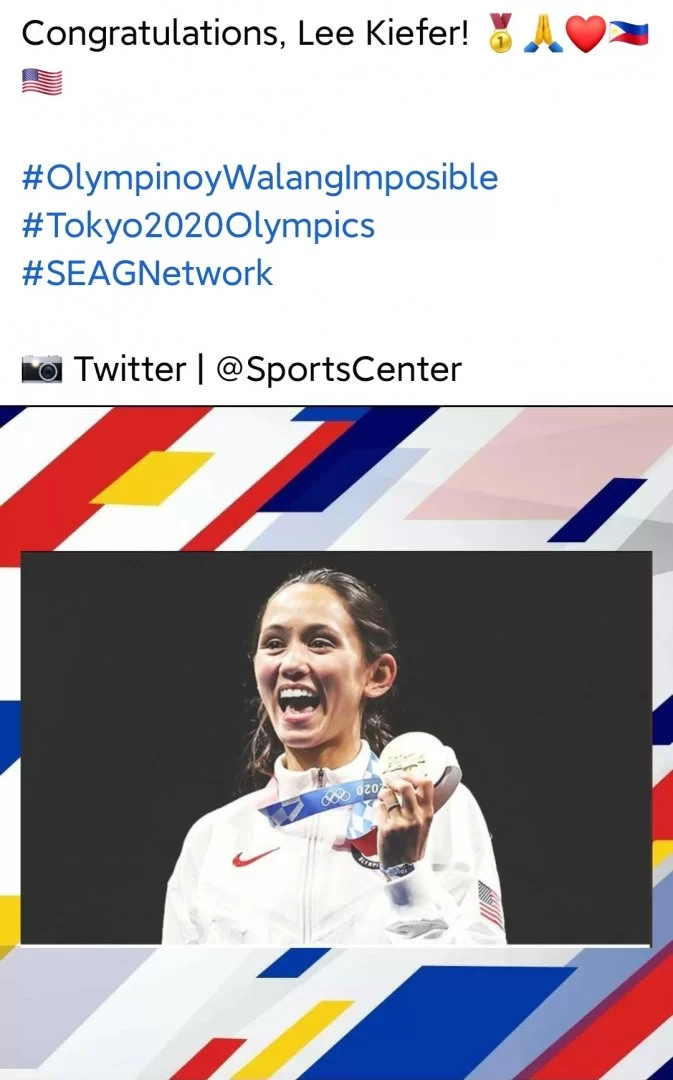
Task: Open the post's medal photo full screen
Action: point(336,747)
